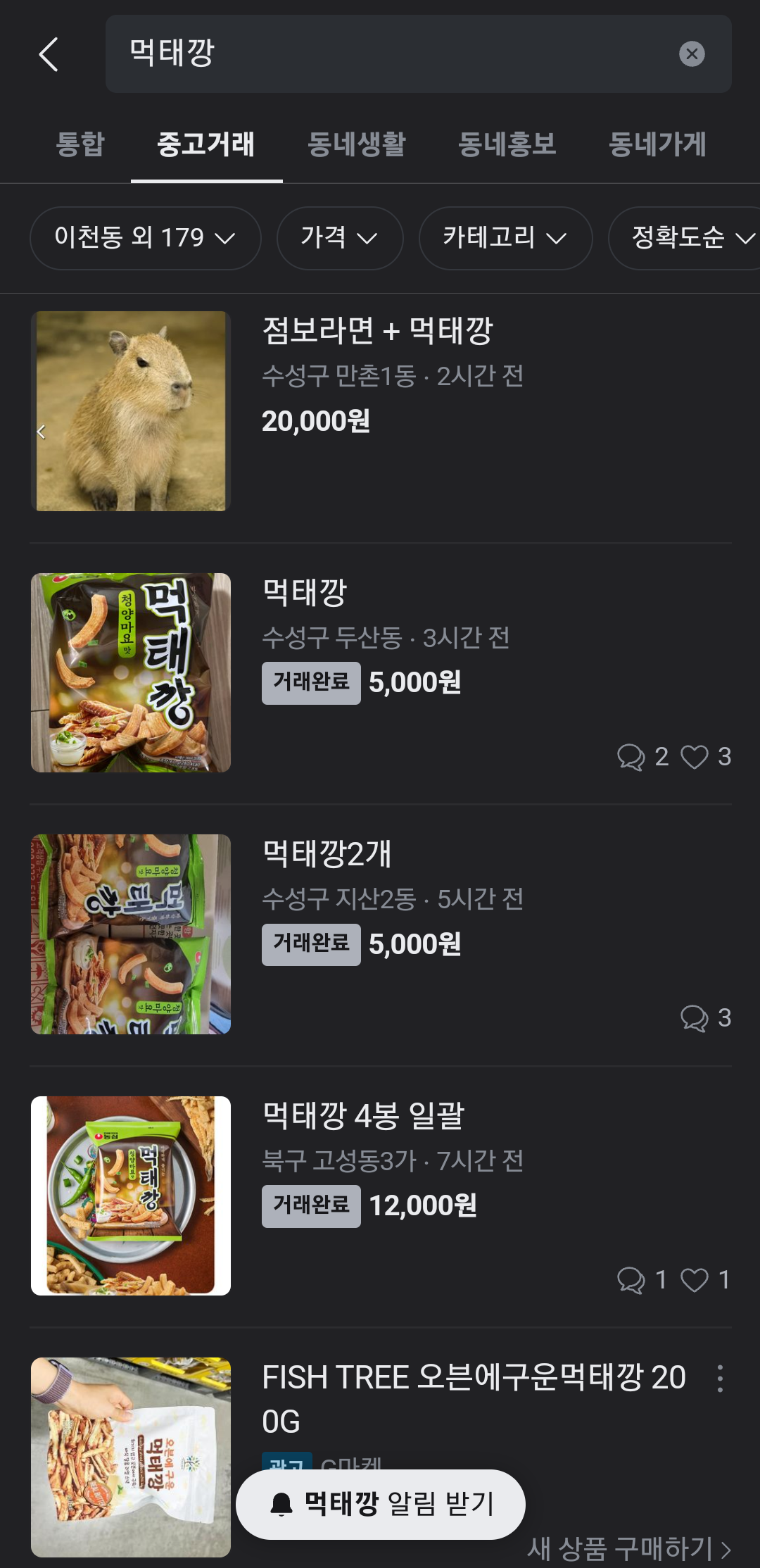Select the 중고거래 tab

tap(206, 144)
